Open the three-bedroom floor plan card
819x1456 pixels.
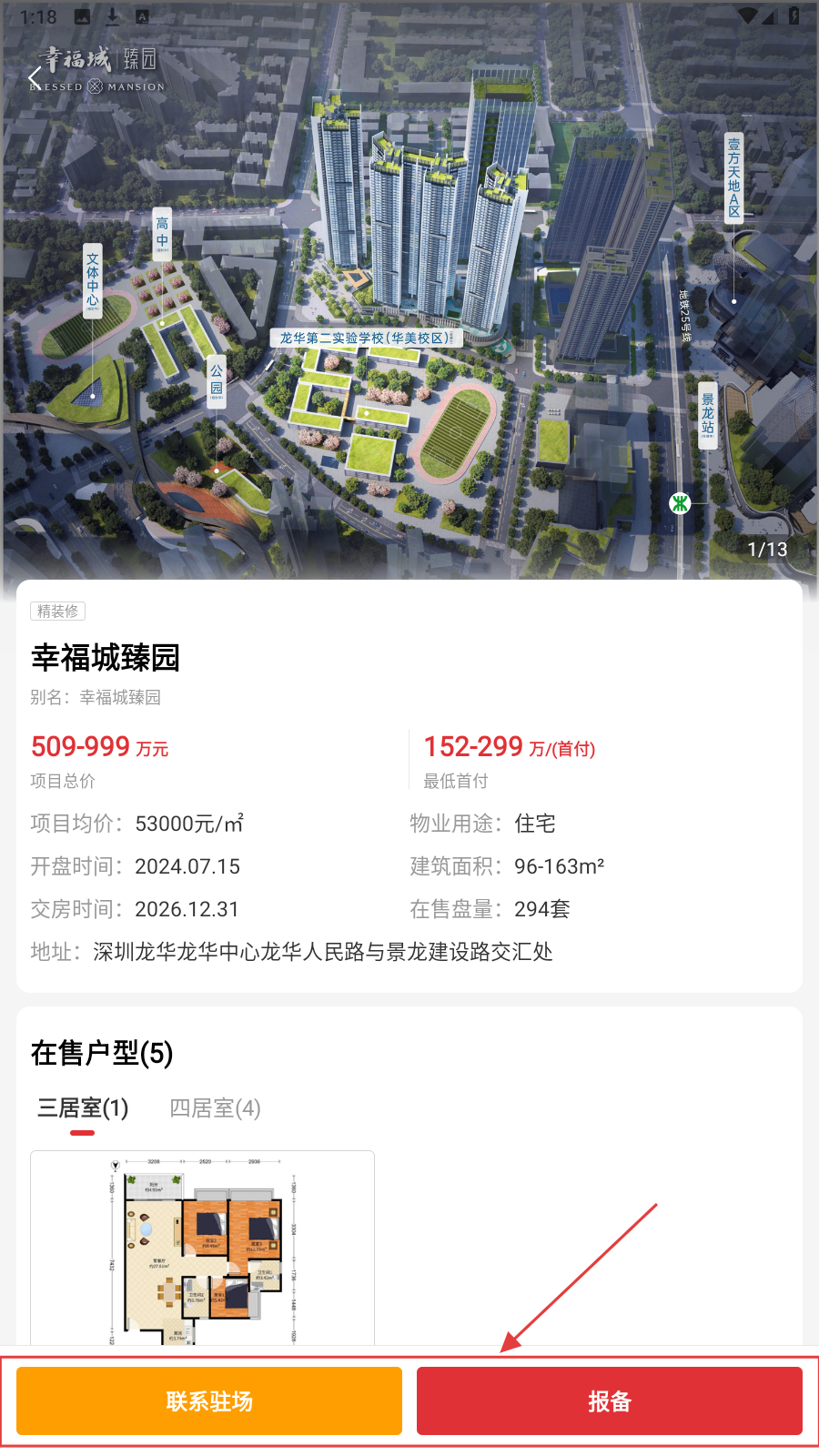[x=202, y=1247]
